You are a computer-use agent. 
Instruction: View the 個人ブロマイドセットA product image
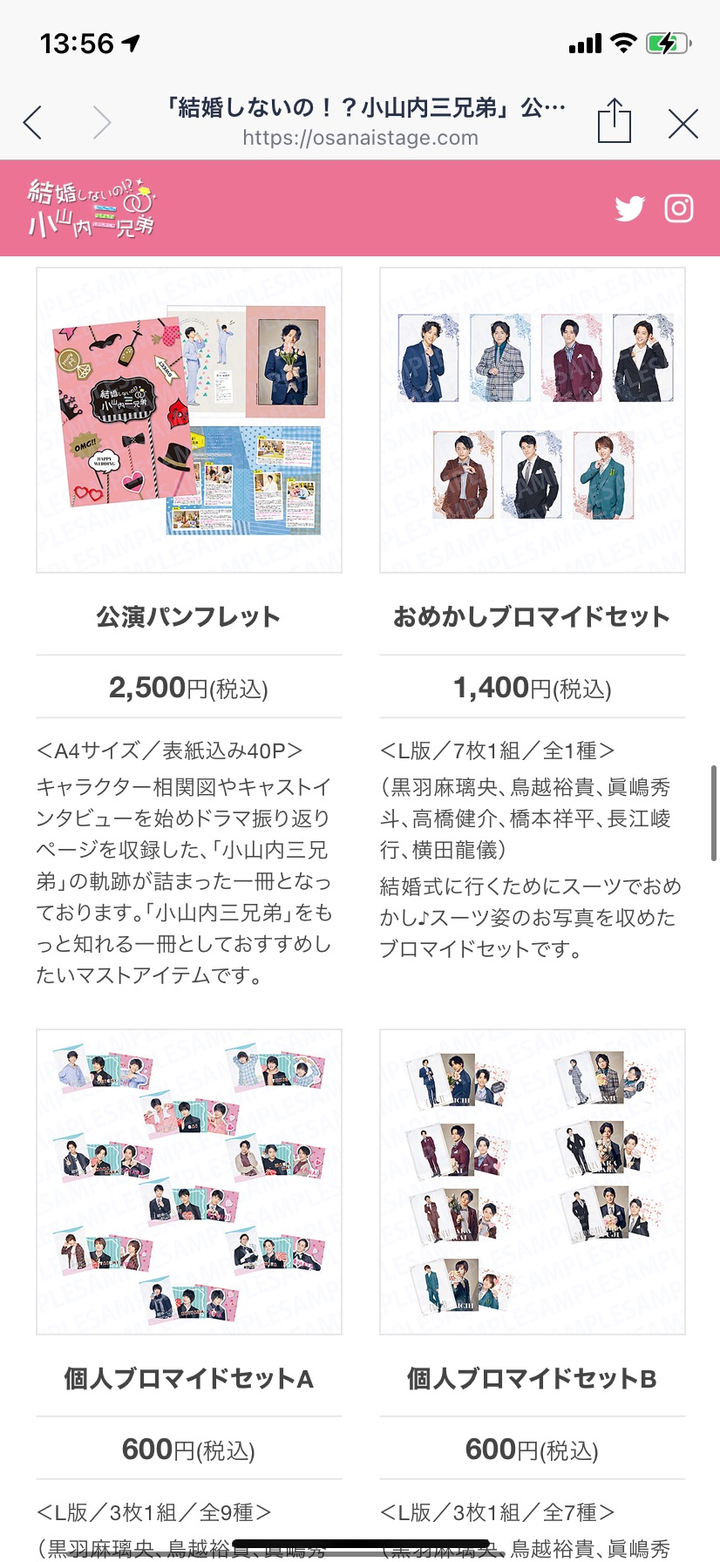(x=189, y=1182)
